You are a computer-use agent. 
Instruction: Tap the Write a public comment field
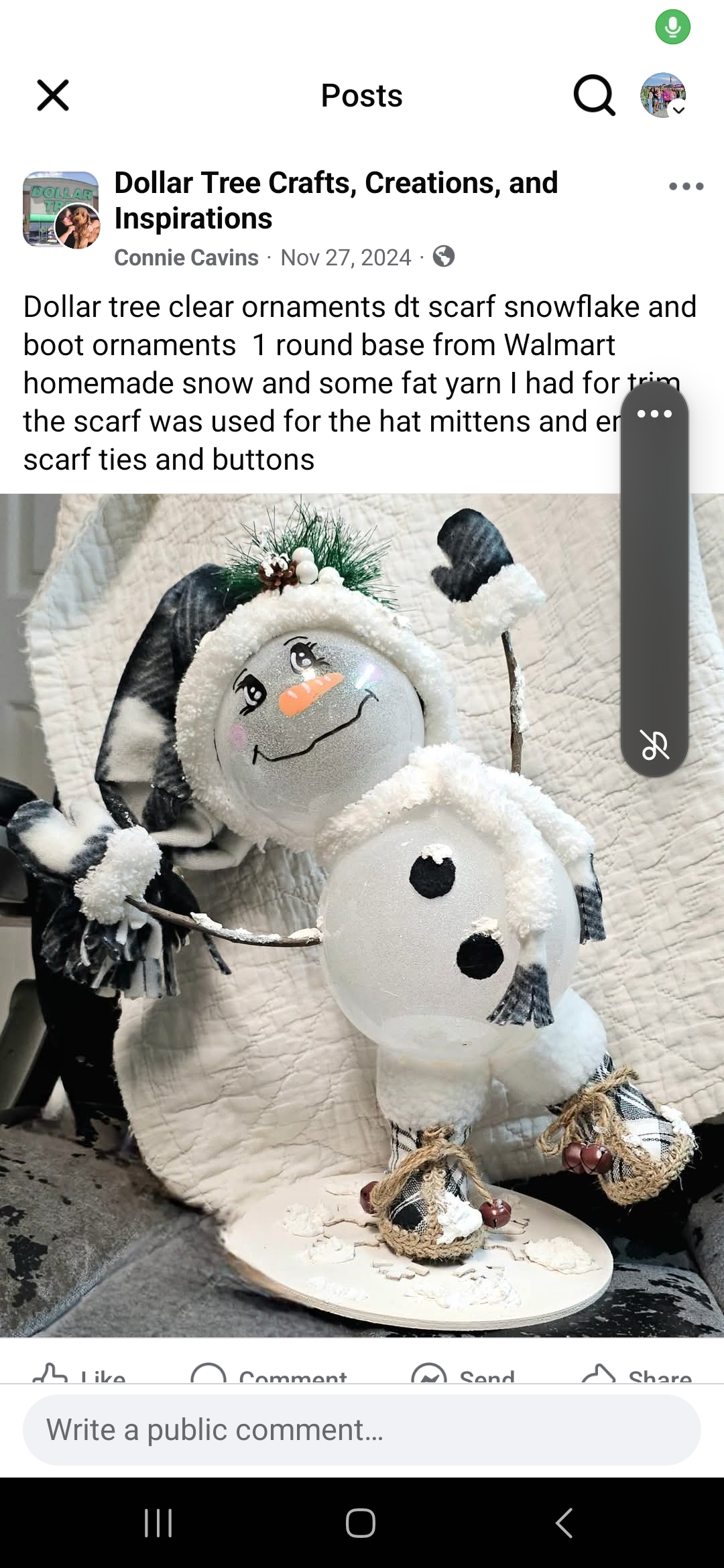pos(362,1429)
